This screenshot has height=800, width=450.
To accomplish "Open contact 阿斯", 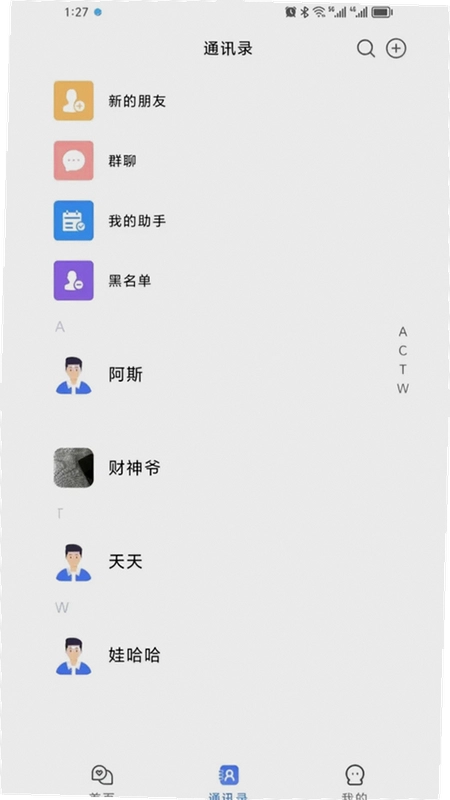I will pyautogui.click(x=225, y=375).
